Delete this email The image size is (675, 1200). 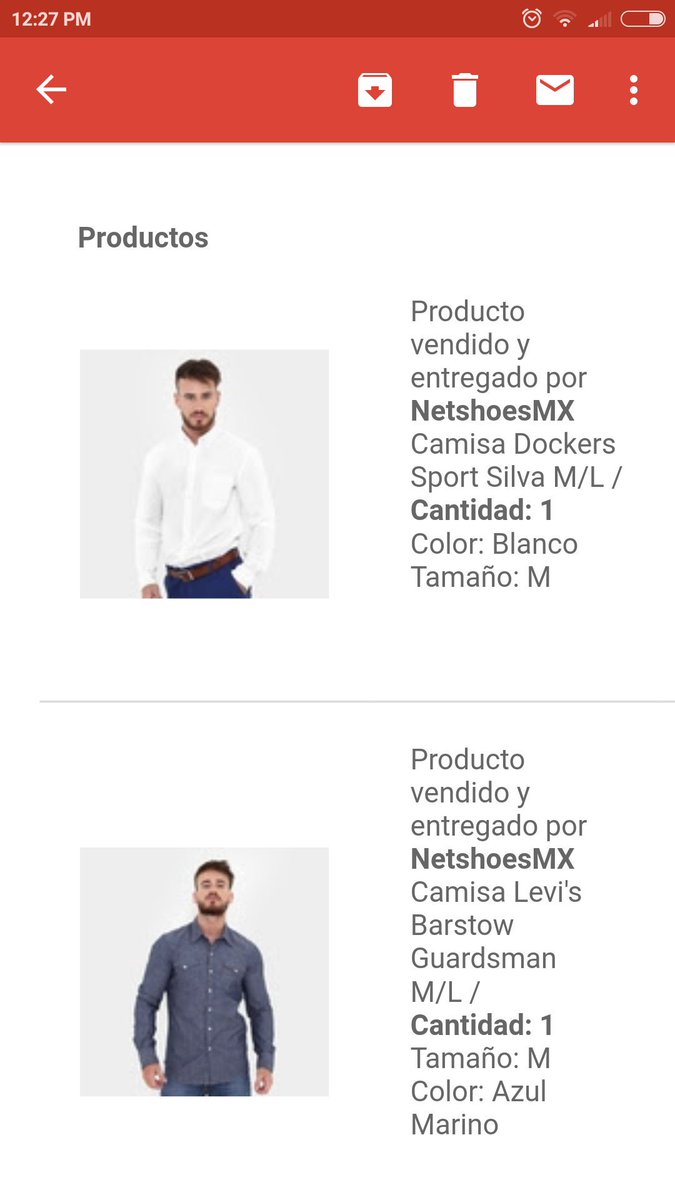[x=465, y=90]
